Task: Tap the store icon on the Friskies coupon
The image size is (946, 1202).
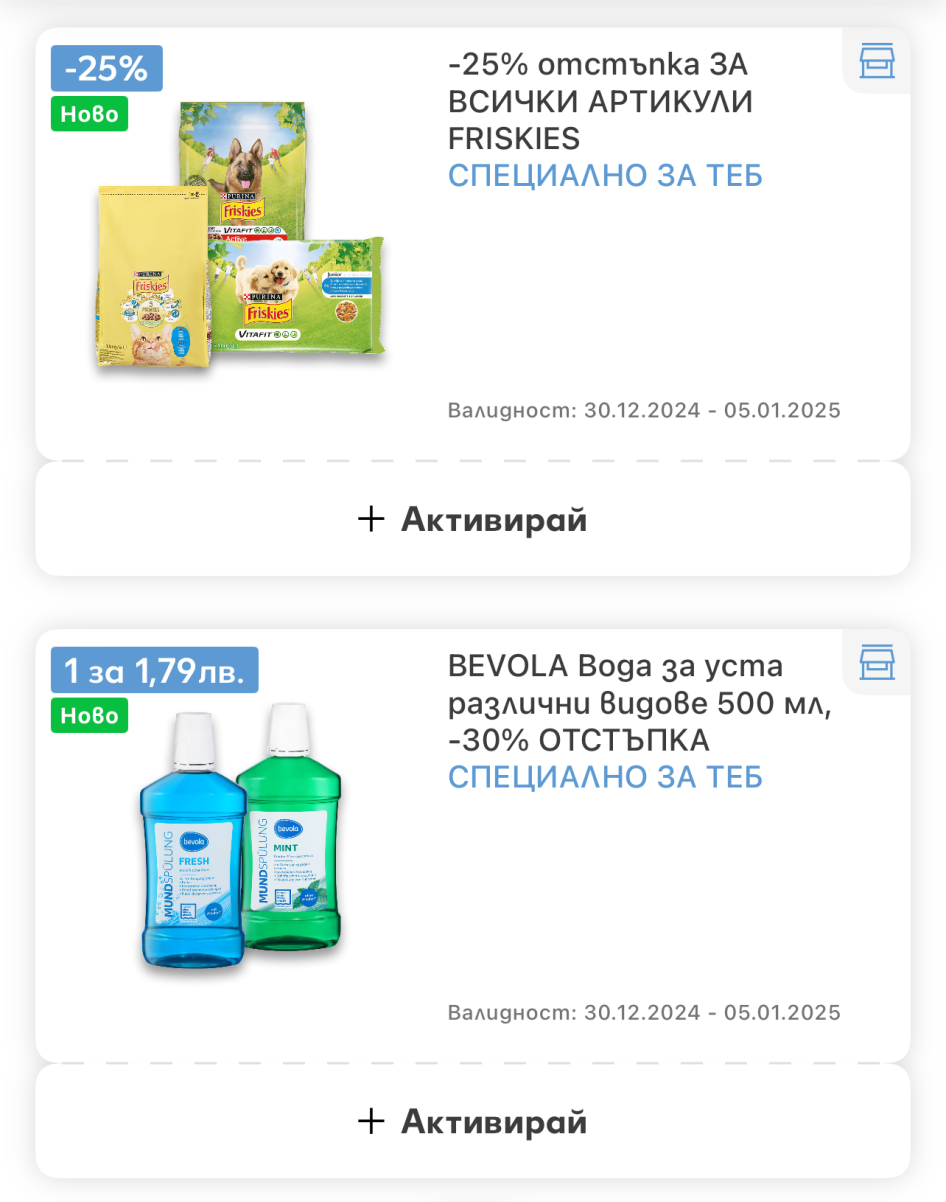Action: pyautogui.click(x=877, y=62)
